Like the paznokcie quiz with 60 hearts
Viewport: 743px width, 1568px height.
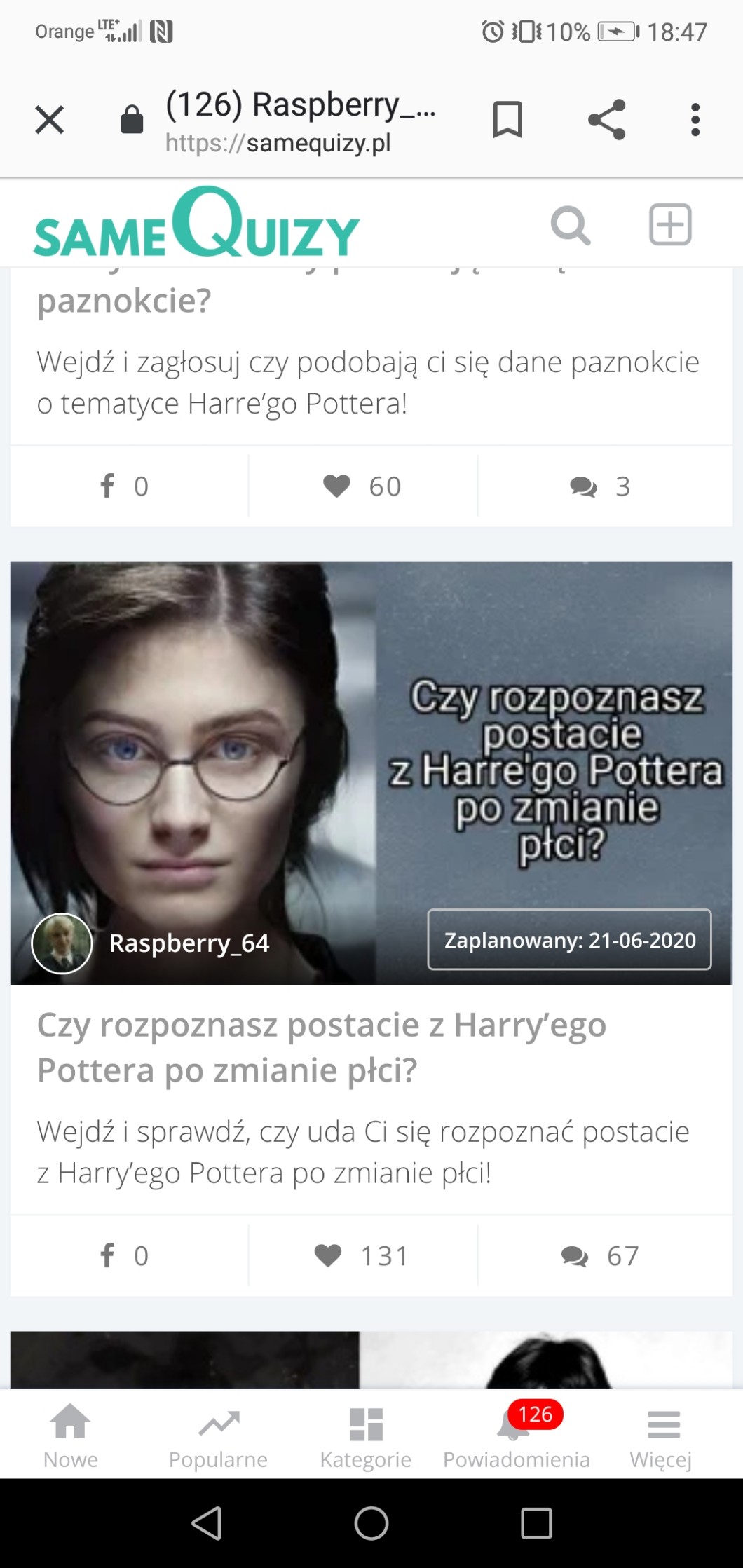(x=362, y=486)
